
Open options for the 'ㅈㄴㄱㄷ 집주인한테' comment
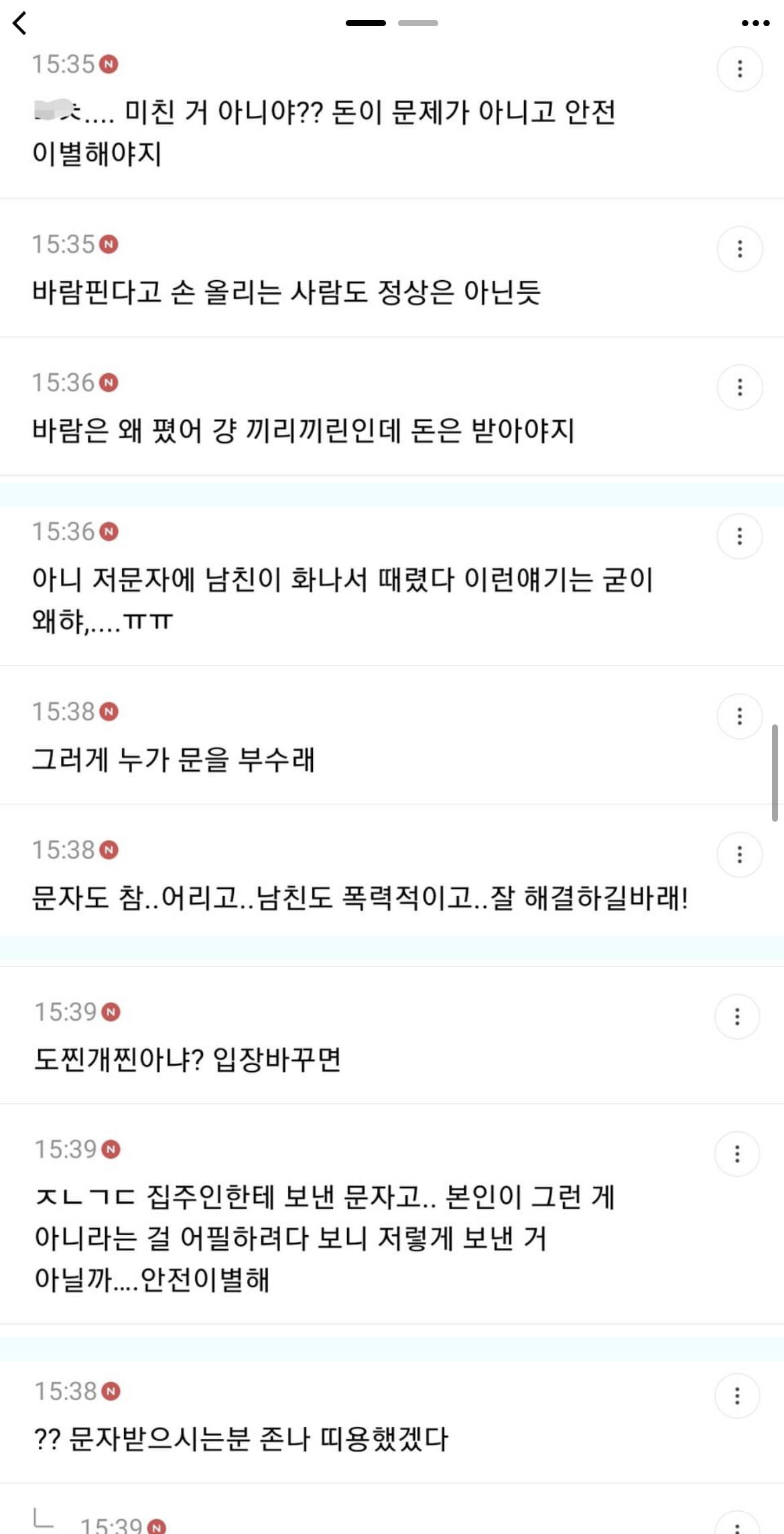(x=737, y=1154)
